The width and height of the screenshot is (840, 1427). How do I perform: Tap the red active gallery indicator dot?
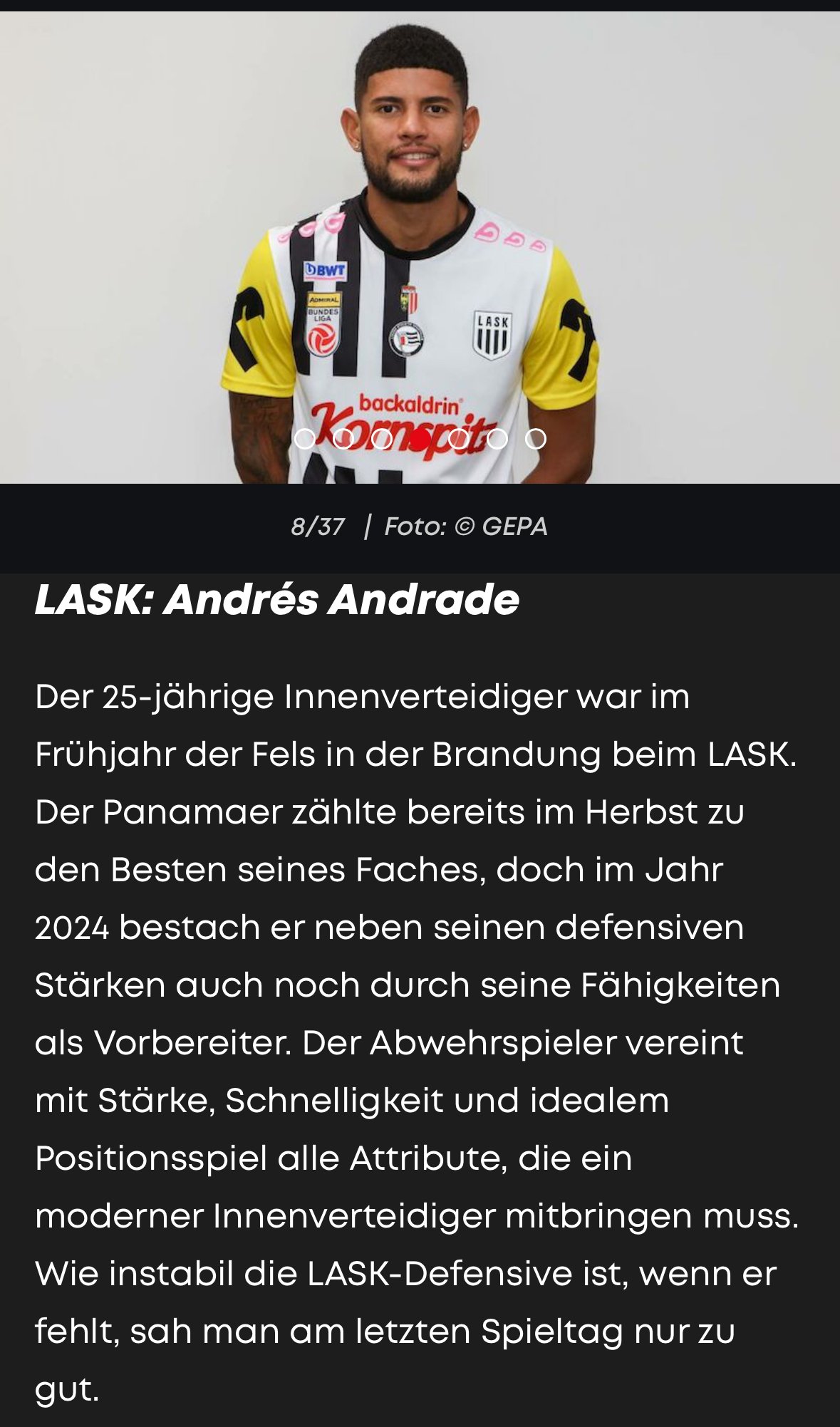420,439
